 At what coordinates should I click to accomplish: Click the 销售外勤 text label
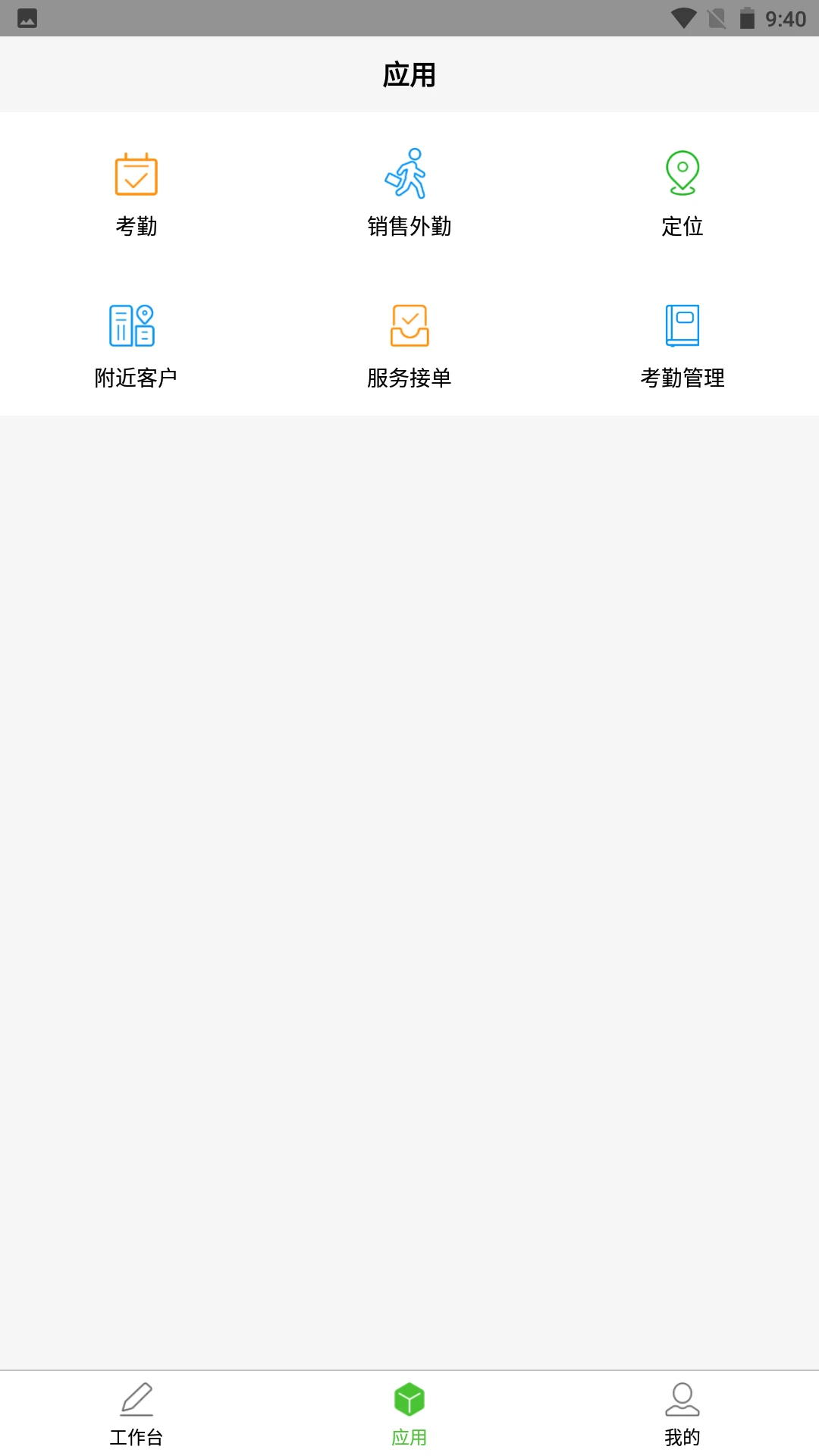pyautogui.click(x=409, y=224)
